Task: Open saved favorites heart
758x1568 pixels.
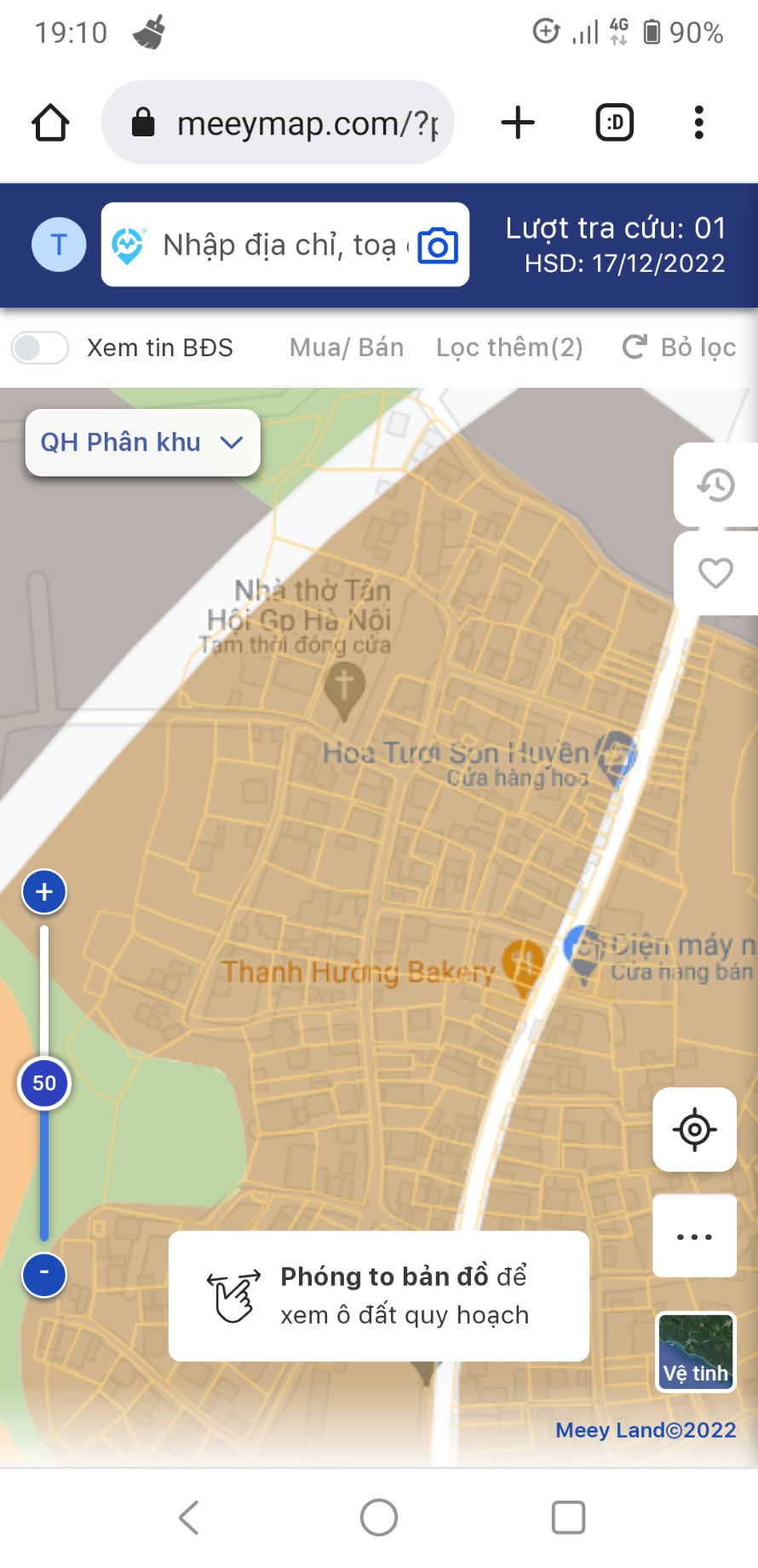Action: point(715,573)
